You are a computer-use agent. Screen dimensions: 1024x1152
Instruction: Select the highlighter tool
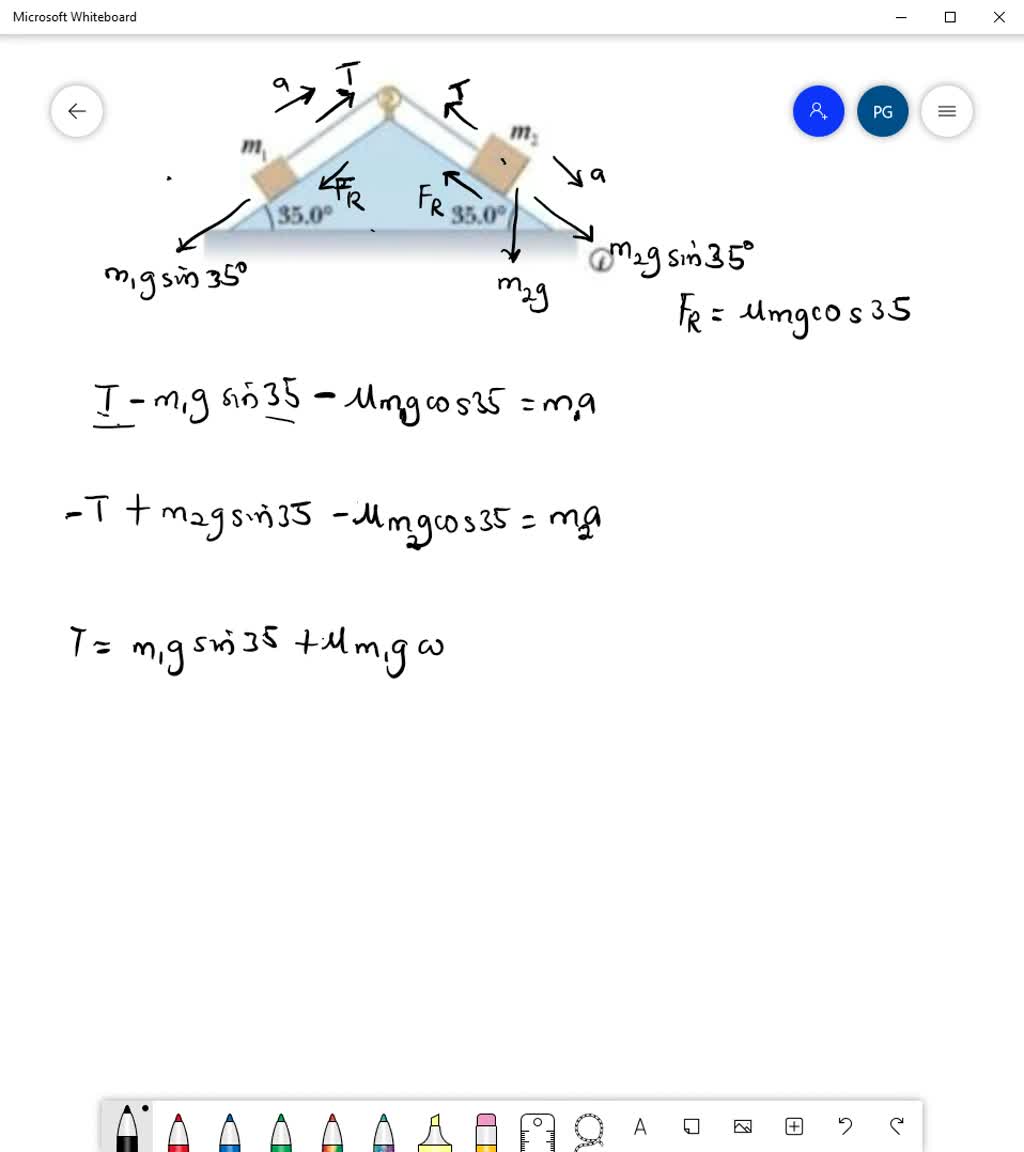pos(434,1130)
